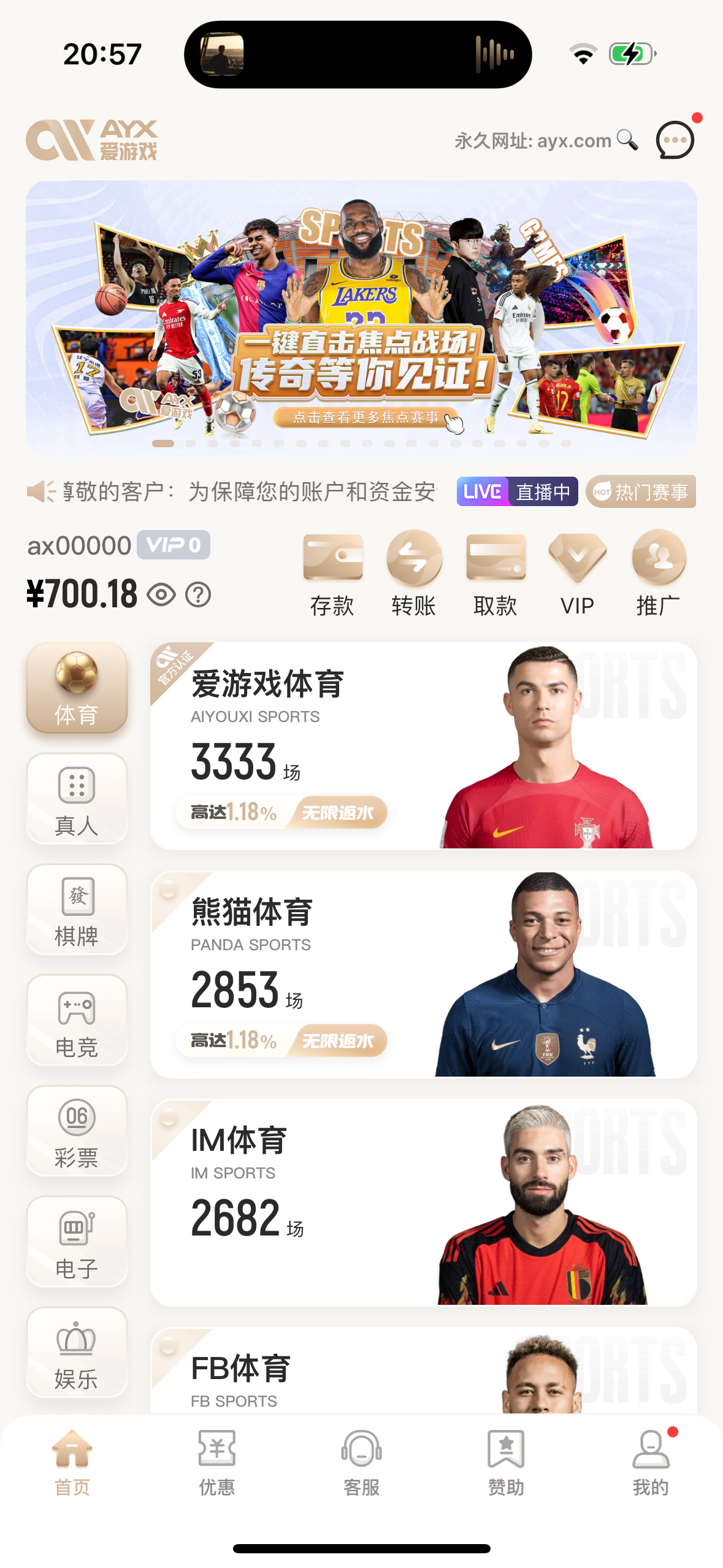This screenshot has width=723, height=1568.
Task: Open 熊猫体育 Panda Sports card
Action: coord(423,974)
